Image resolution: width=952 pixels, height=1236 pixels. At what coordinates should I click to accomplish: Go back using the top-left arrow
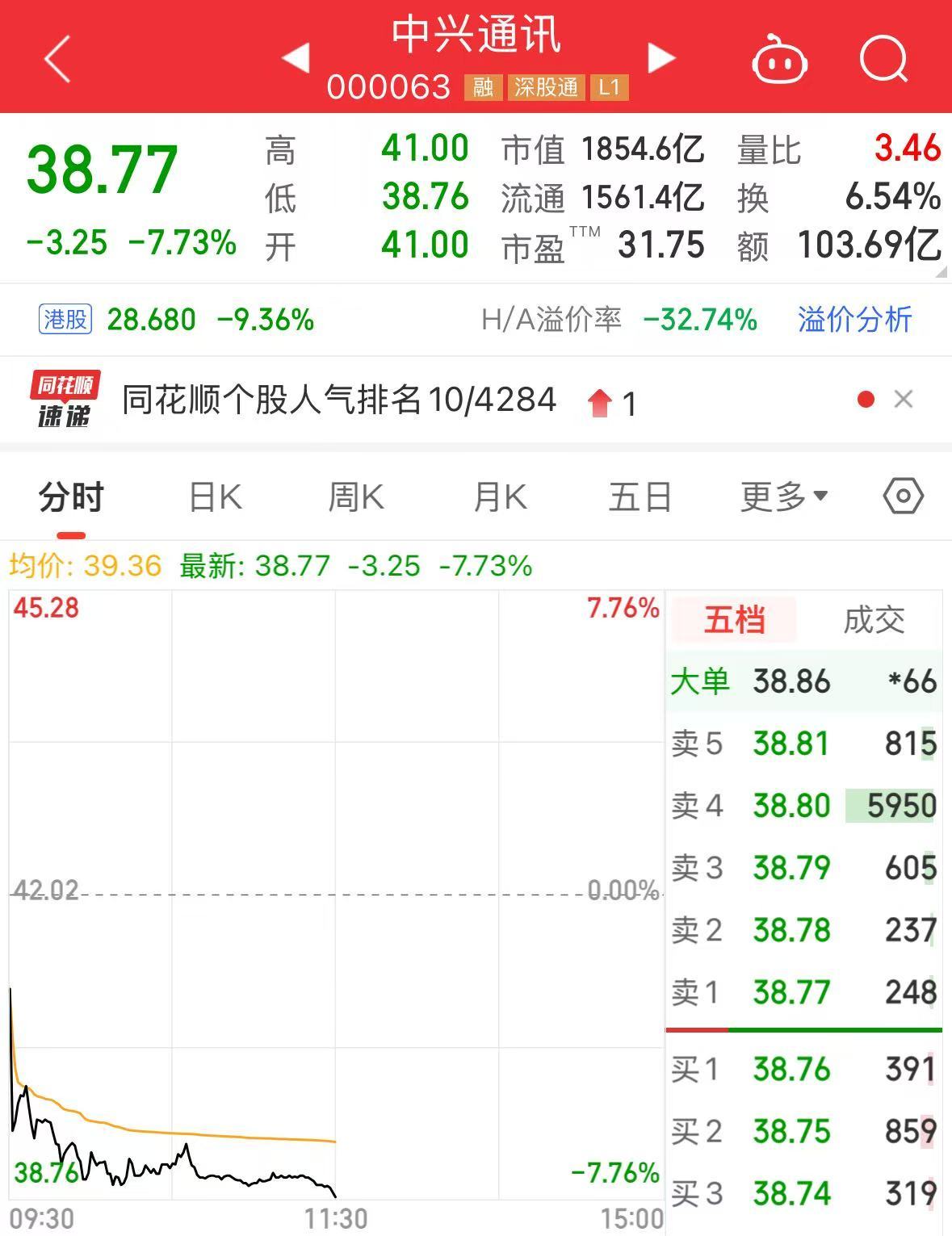point(58,58)
